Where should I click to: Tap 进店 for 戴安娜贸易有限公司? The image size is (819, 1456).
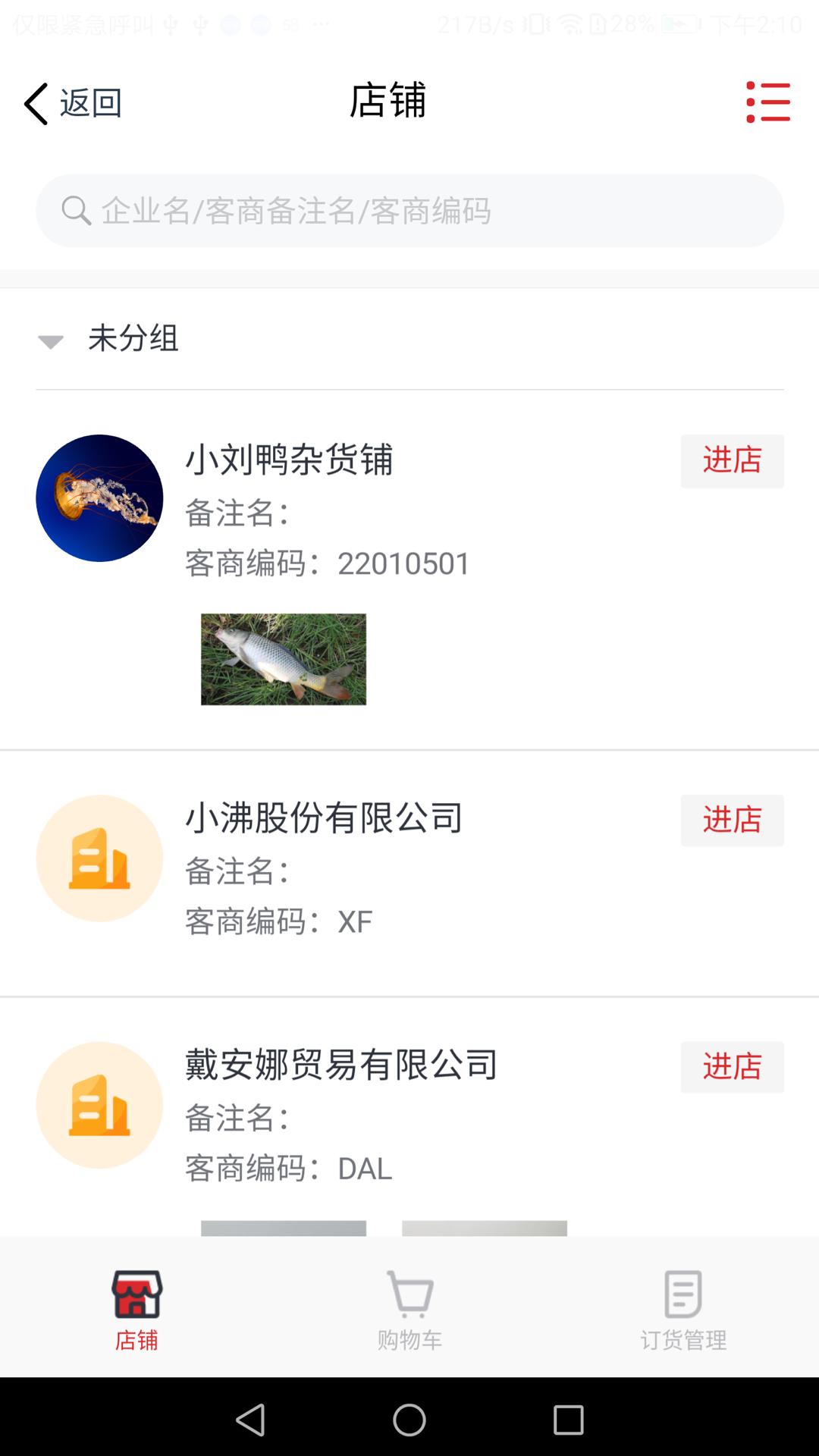(733, 1068)
